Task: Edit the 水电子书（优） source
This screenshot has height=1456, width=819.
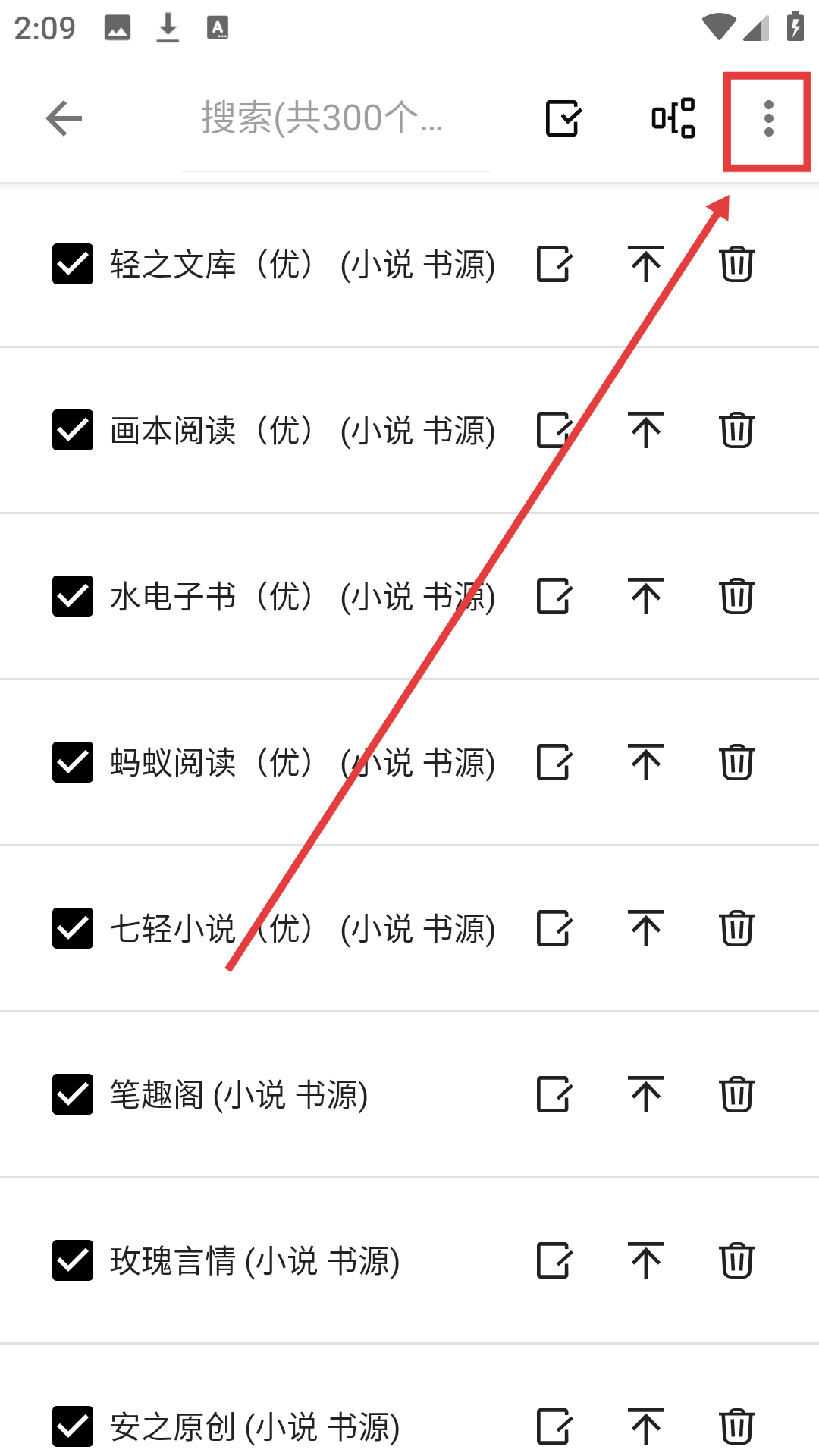Action: click(x=554, y=596)
